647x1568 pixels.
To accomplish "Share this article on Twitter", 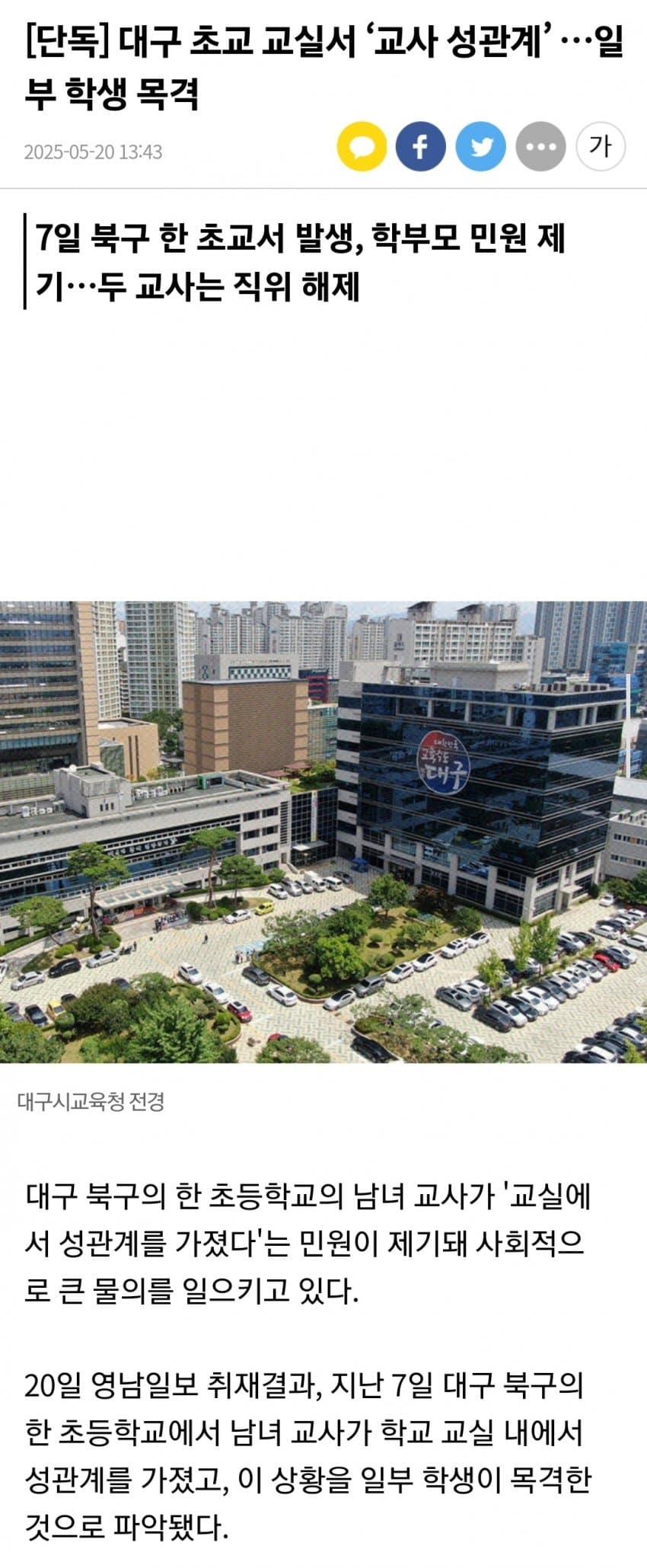I will [x=480, y=145].
